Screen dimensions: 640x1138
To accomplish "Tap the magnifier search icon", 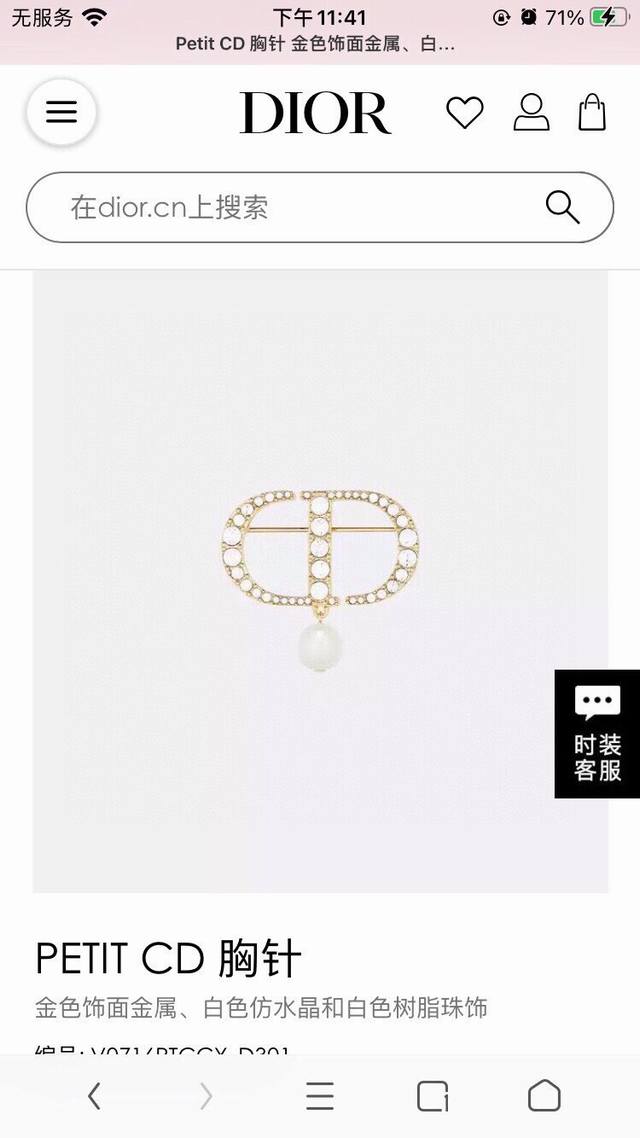I will [x=563, y=208].
